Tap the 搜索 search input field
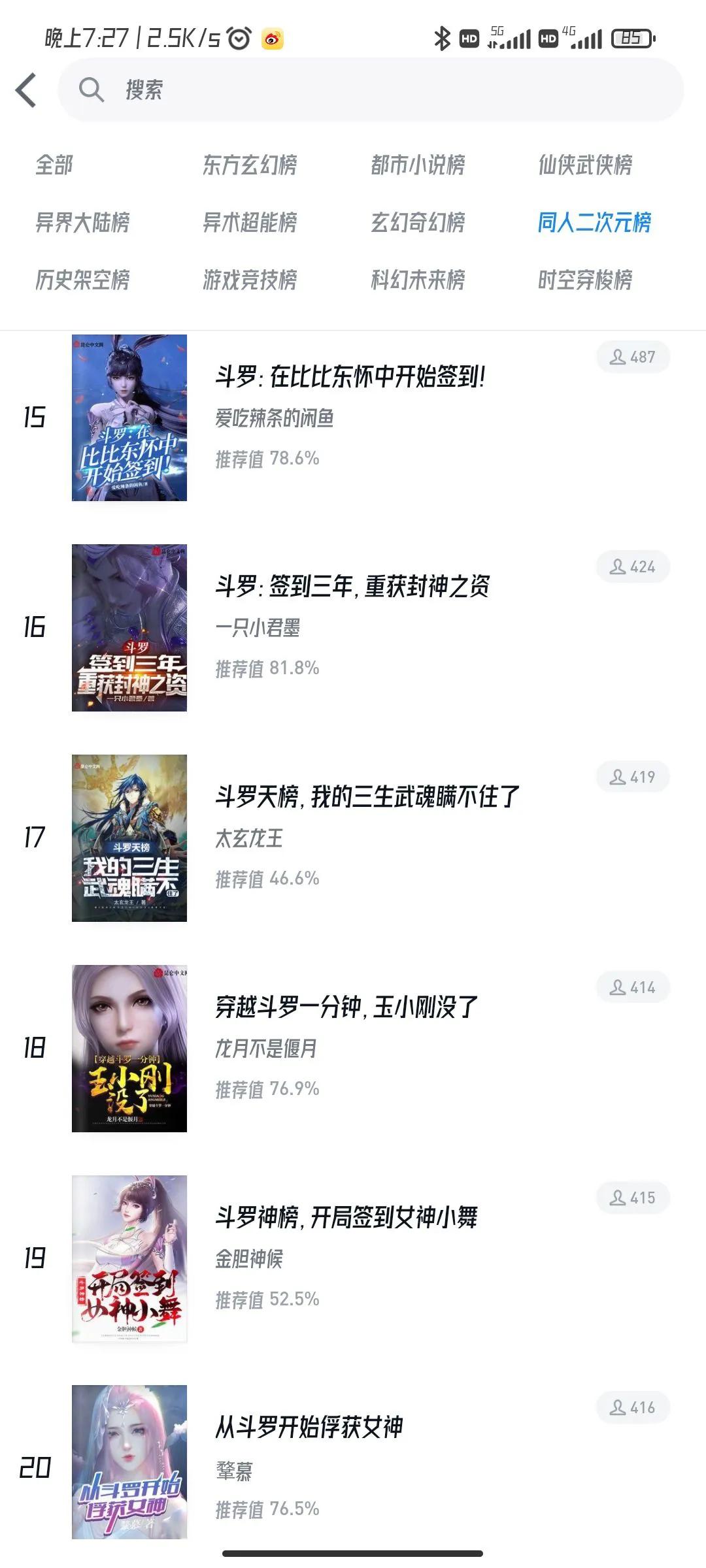Viewport: 706px width, 1568px height. tap(327, 90)
